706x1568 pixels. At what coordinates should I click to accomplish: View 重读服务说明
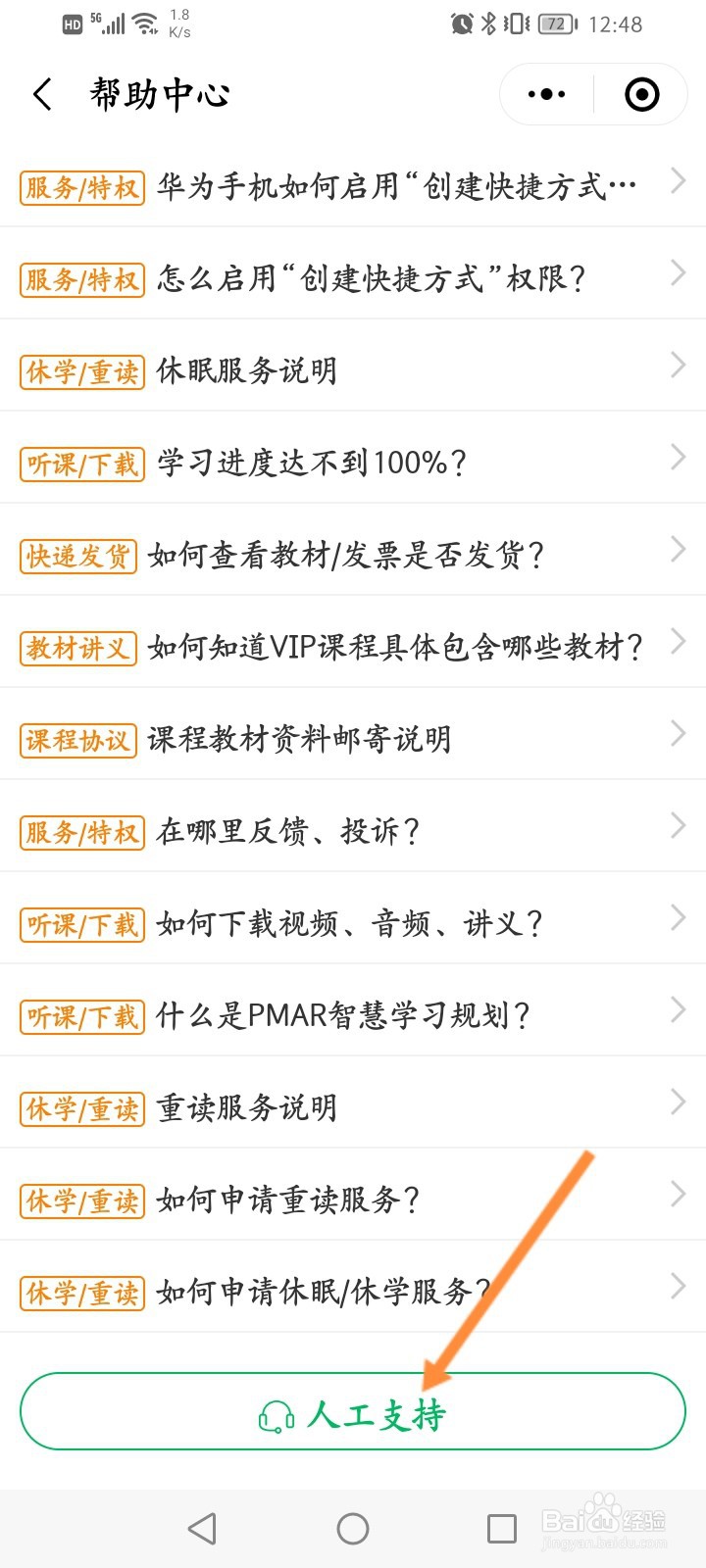353,1102
